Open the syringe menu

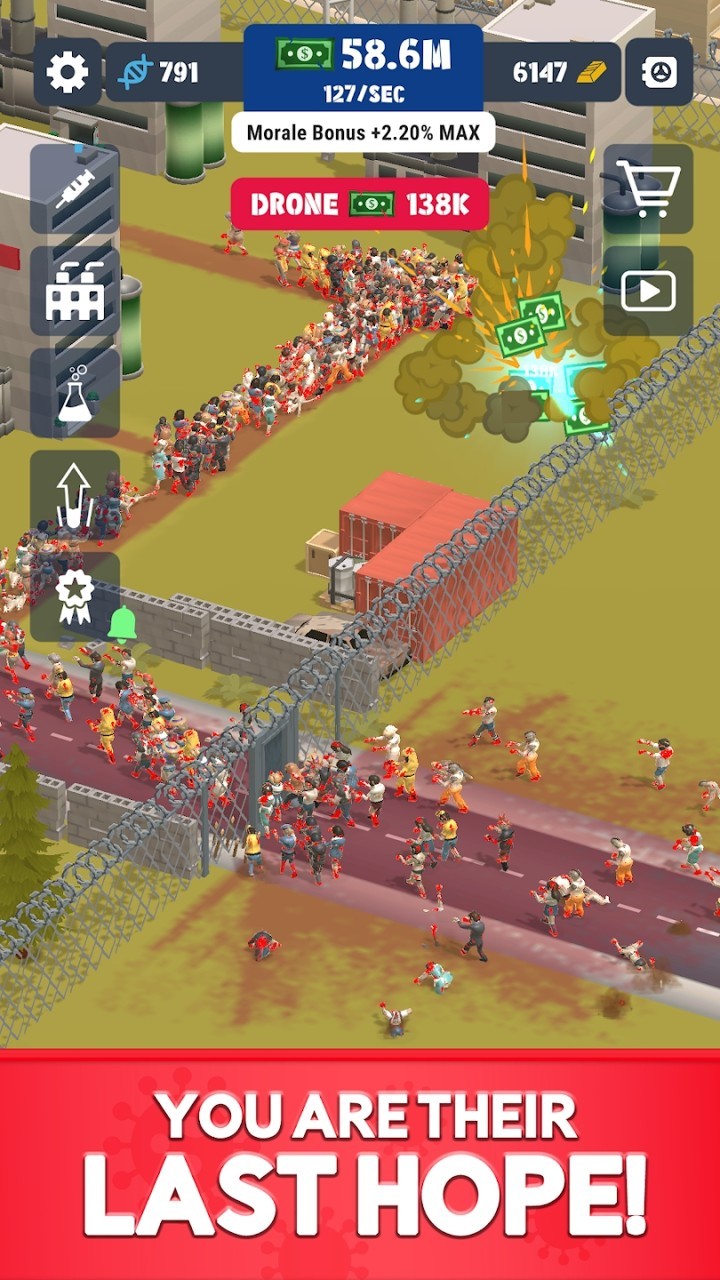pyautogui.click(x=75, y=189)
